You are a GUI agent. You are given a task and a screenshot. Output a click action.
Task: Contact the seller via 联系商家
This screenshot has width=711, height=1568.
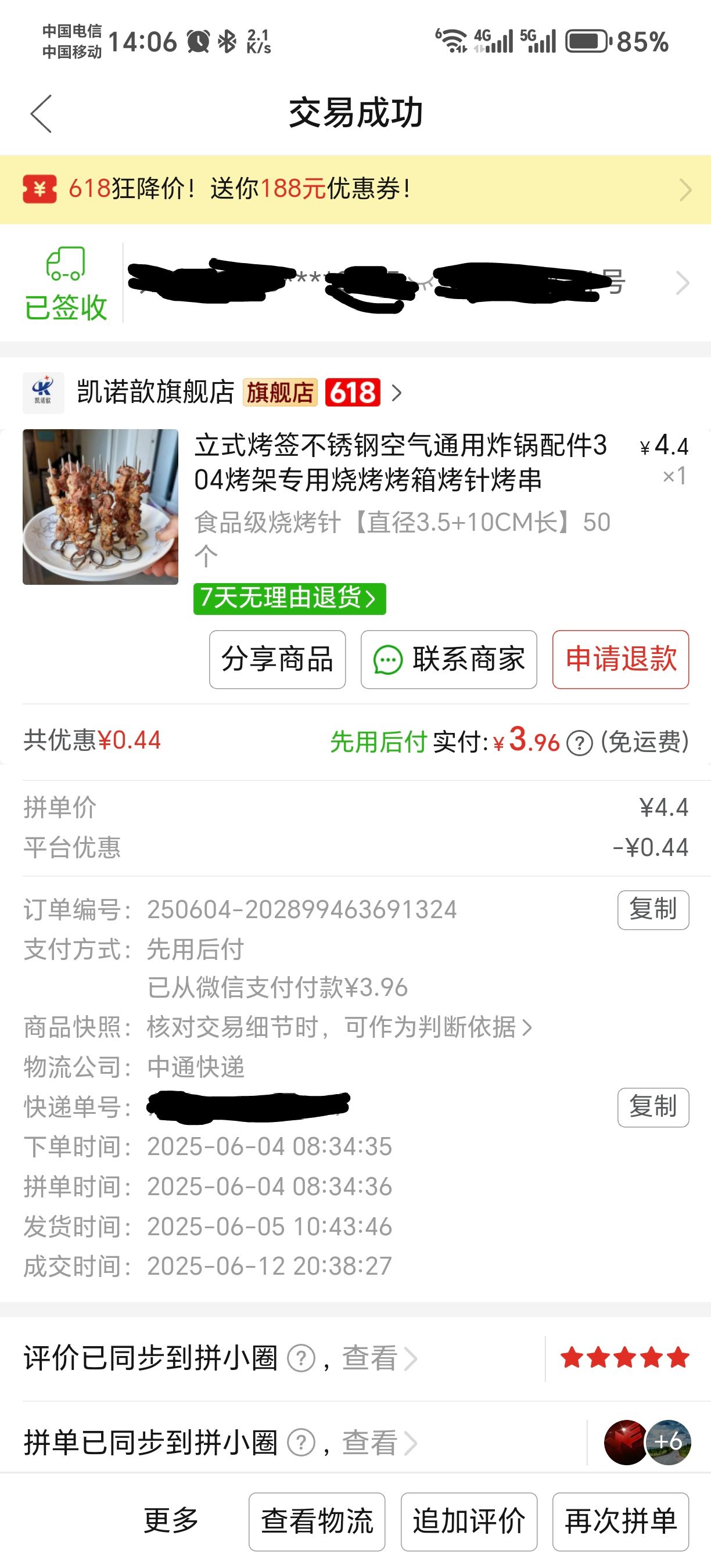point(448,660)
